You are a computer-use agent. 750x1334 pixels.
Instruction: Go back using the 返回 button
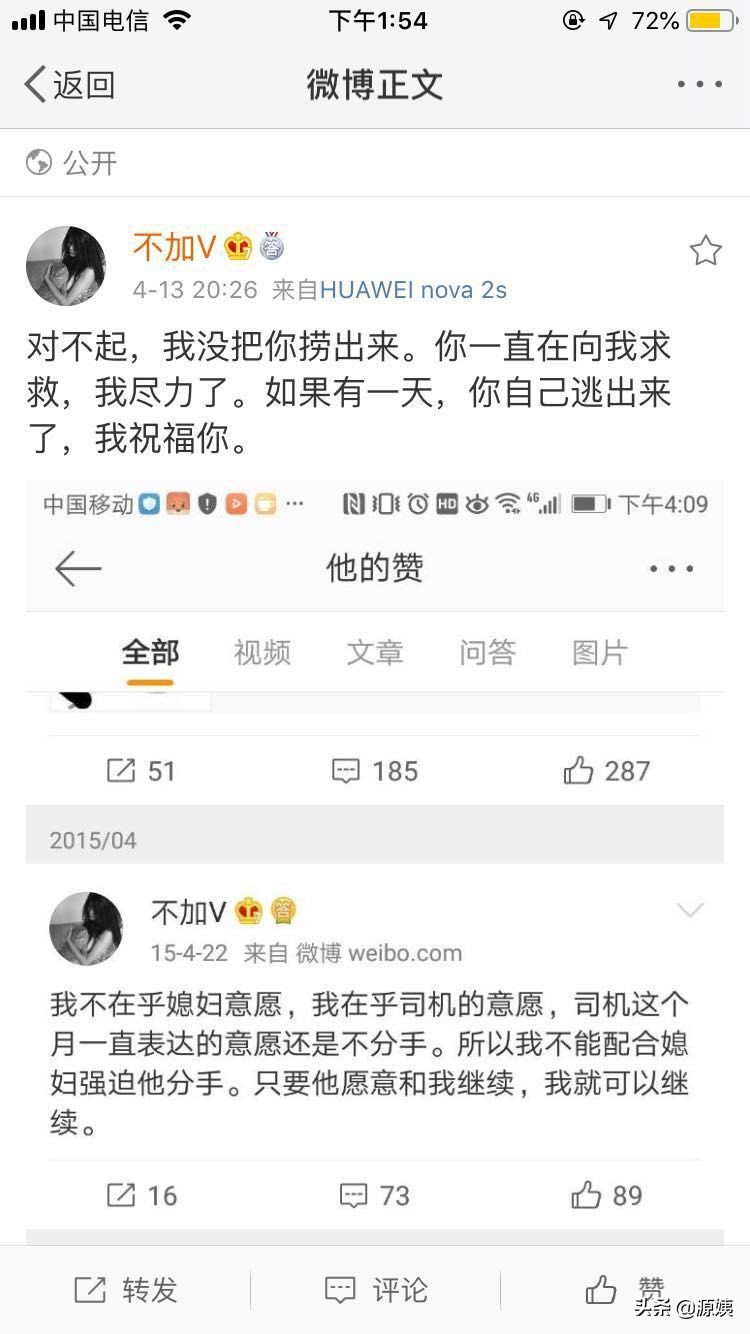point(70,85)
